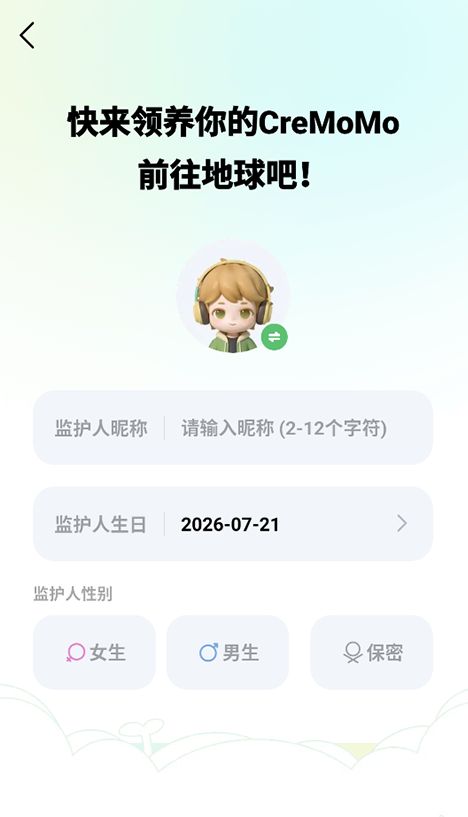This screenshot has height=817, width=468.
Task: Switch avatar using the green swap icon
Action: coord(274,337)
